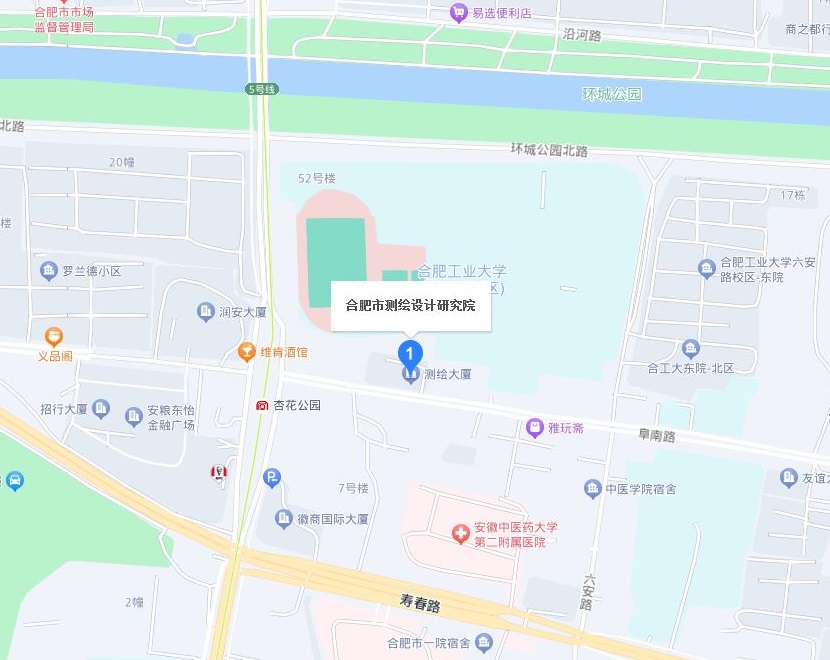
Task: Open the 易选便利店 store marker
Action: coord(459,13)
